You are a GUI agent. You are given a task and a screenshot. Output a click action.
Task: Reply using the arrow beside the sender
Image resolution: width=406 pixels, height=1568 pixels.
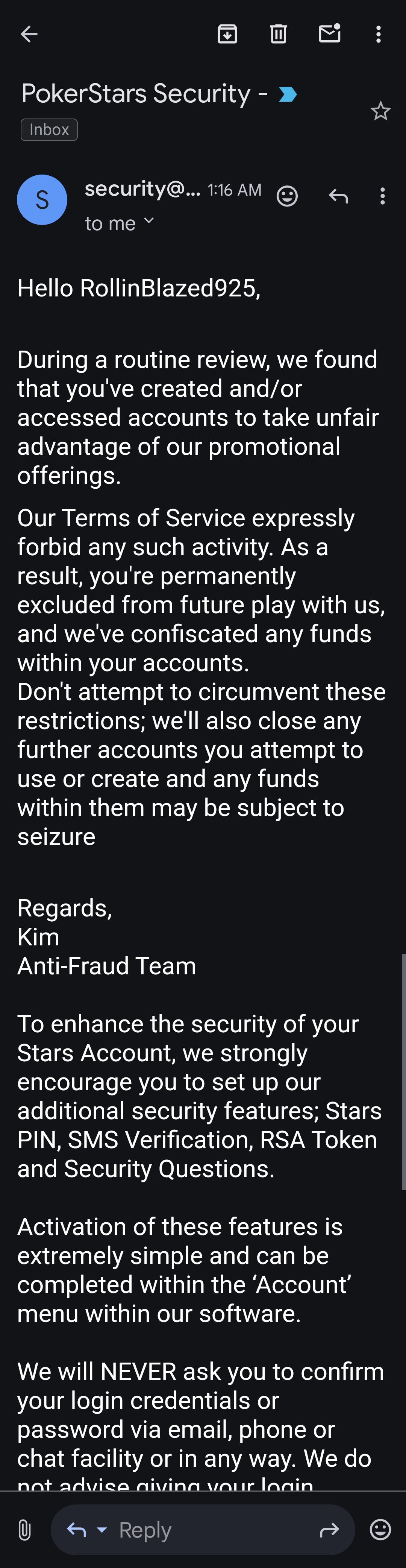(x=338, y=196)
